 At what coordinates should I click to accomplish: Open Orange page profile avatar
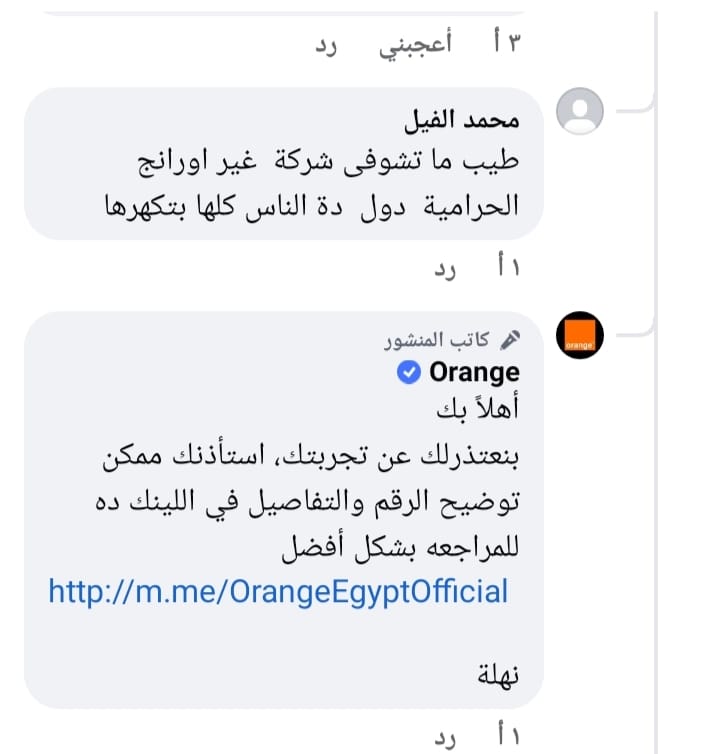point(579,336)
